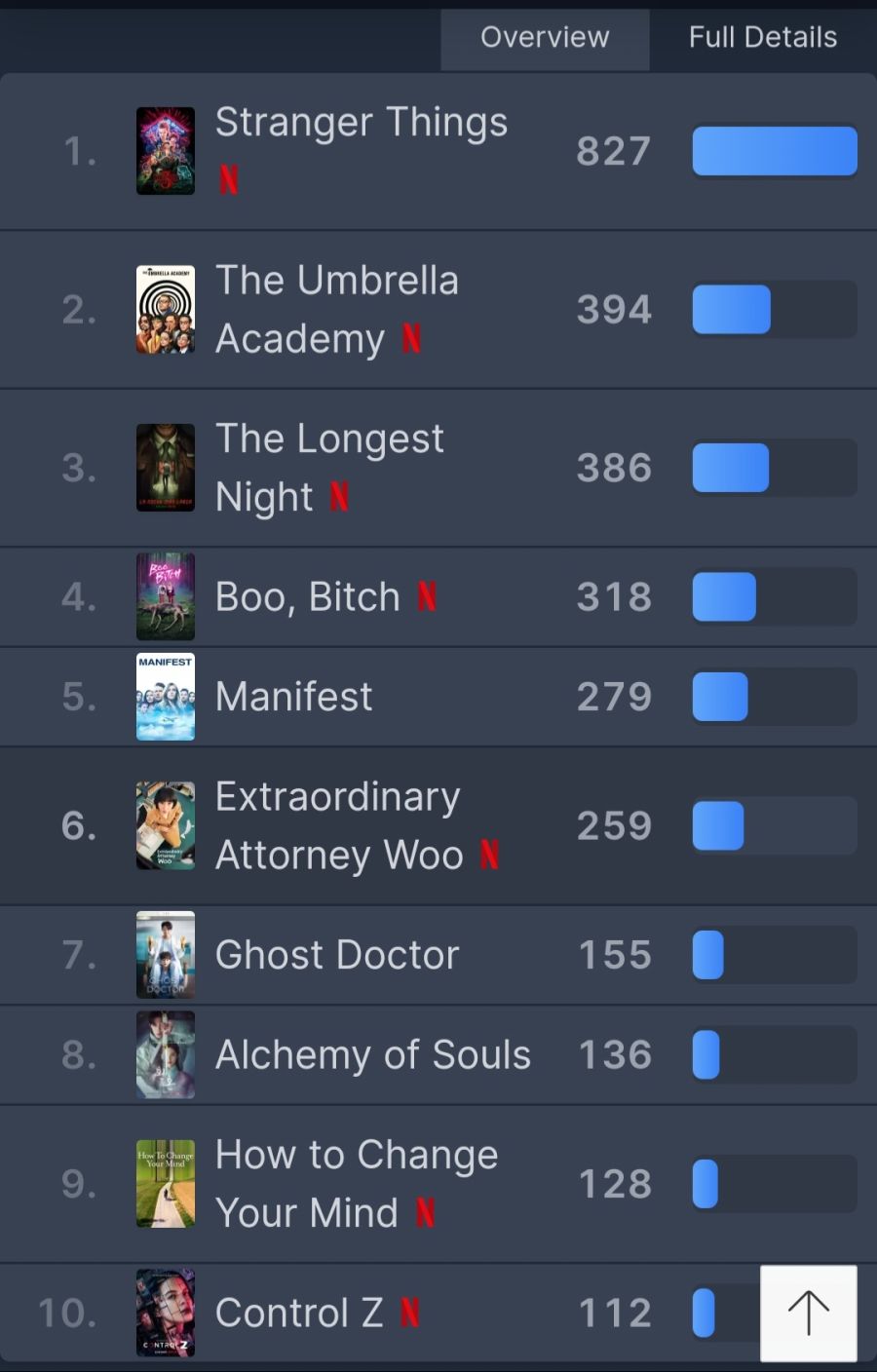Switch to the Overview tab

coord(545,38)
